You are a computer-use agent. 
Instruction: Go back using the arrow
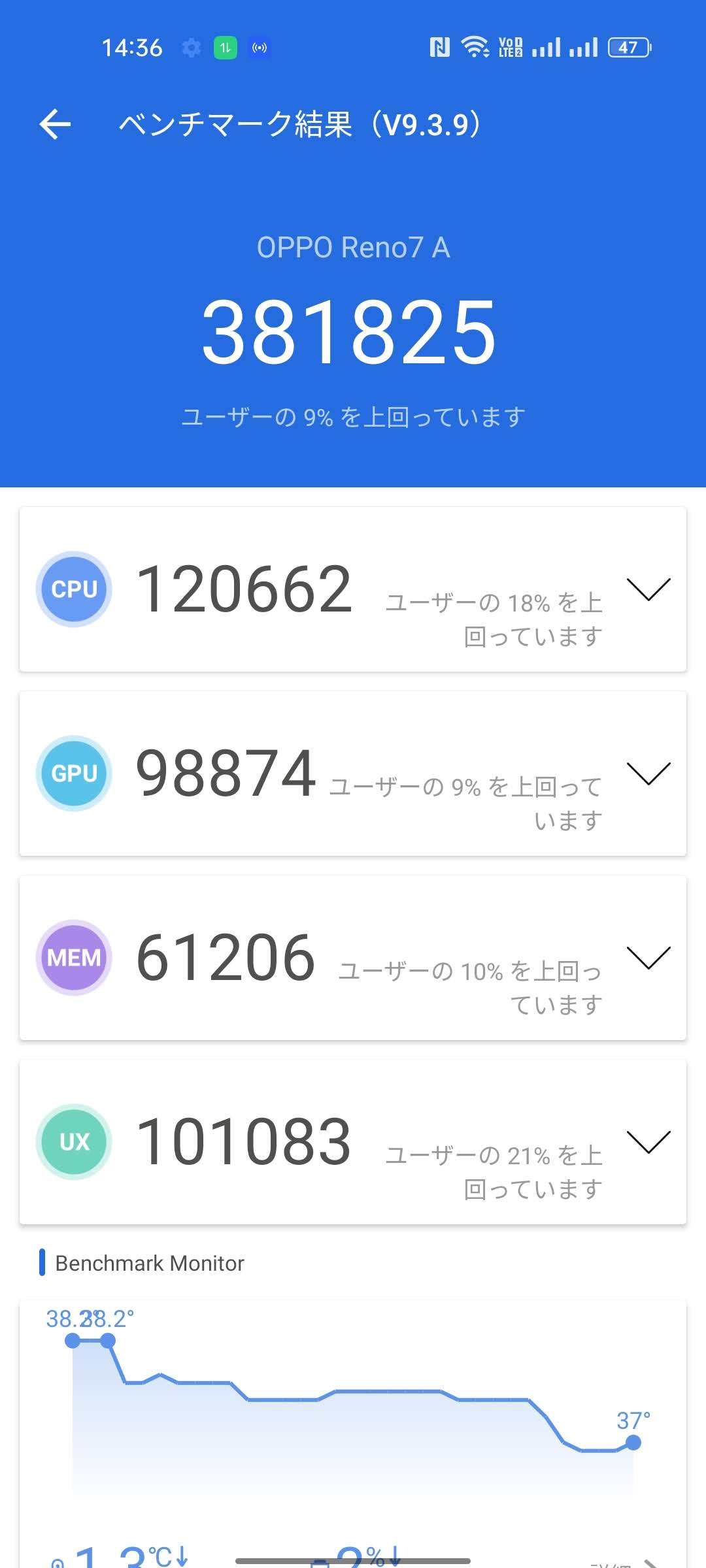pyautogui.click(x=55, y=124)
